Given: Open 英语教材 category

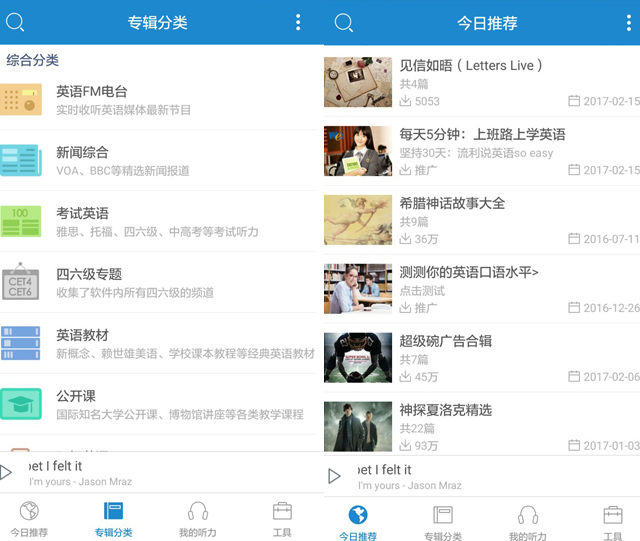Looking at the screenshot, I should pyautogui.click(x=160, y=344).
